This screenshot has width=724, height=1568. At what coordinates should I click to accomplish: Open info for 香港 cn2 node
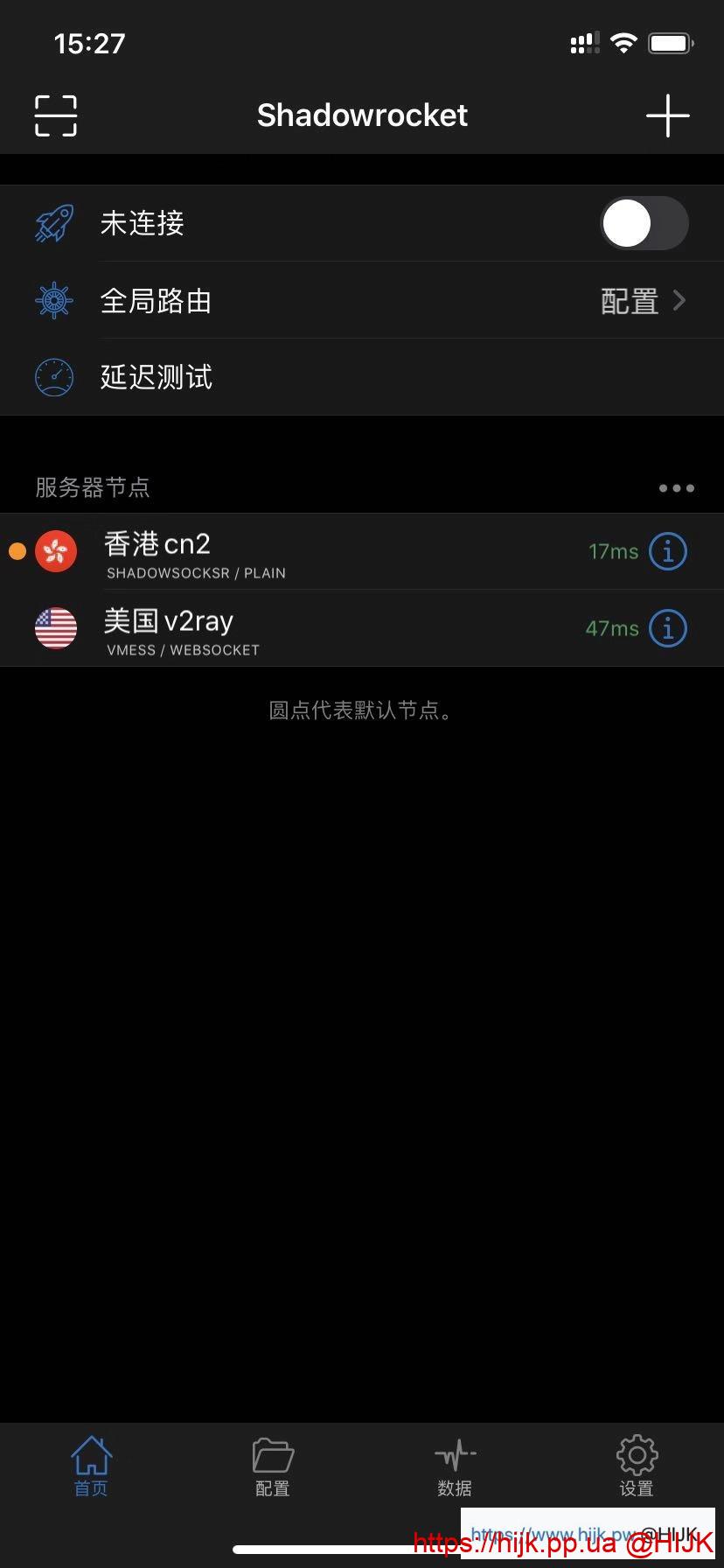[668, 552]
